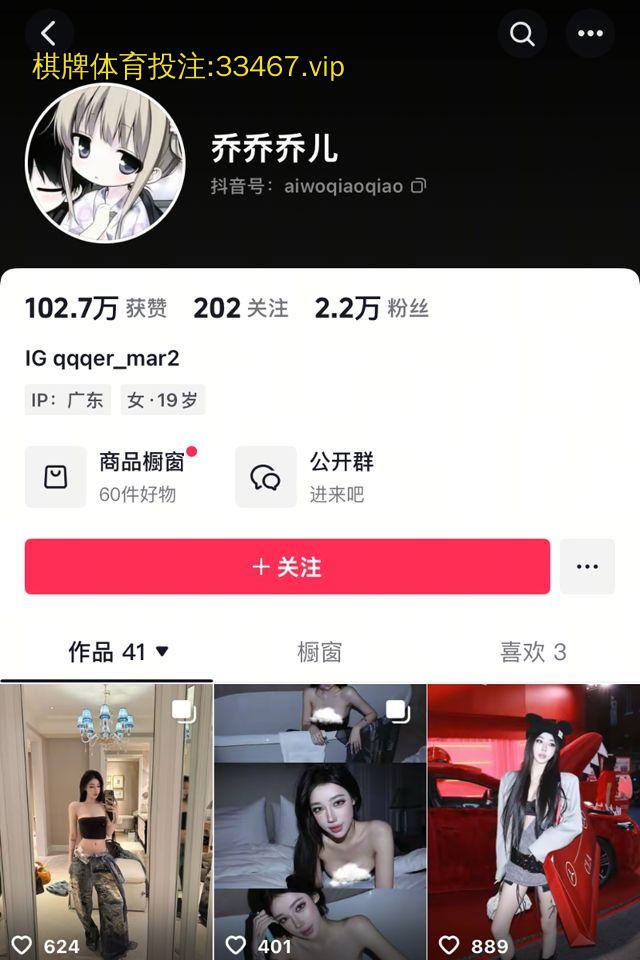The width and height of the screenshot is (640, 960).
Task: Follow this user with +关注
Action: (287, 567)
